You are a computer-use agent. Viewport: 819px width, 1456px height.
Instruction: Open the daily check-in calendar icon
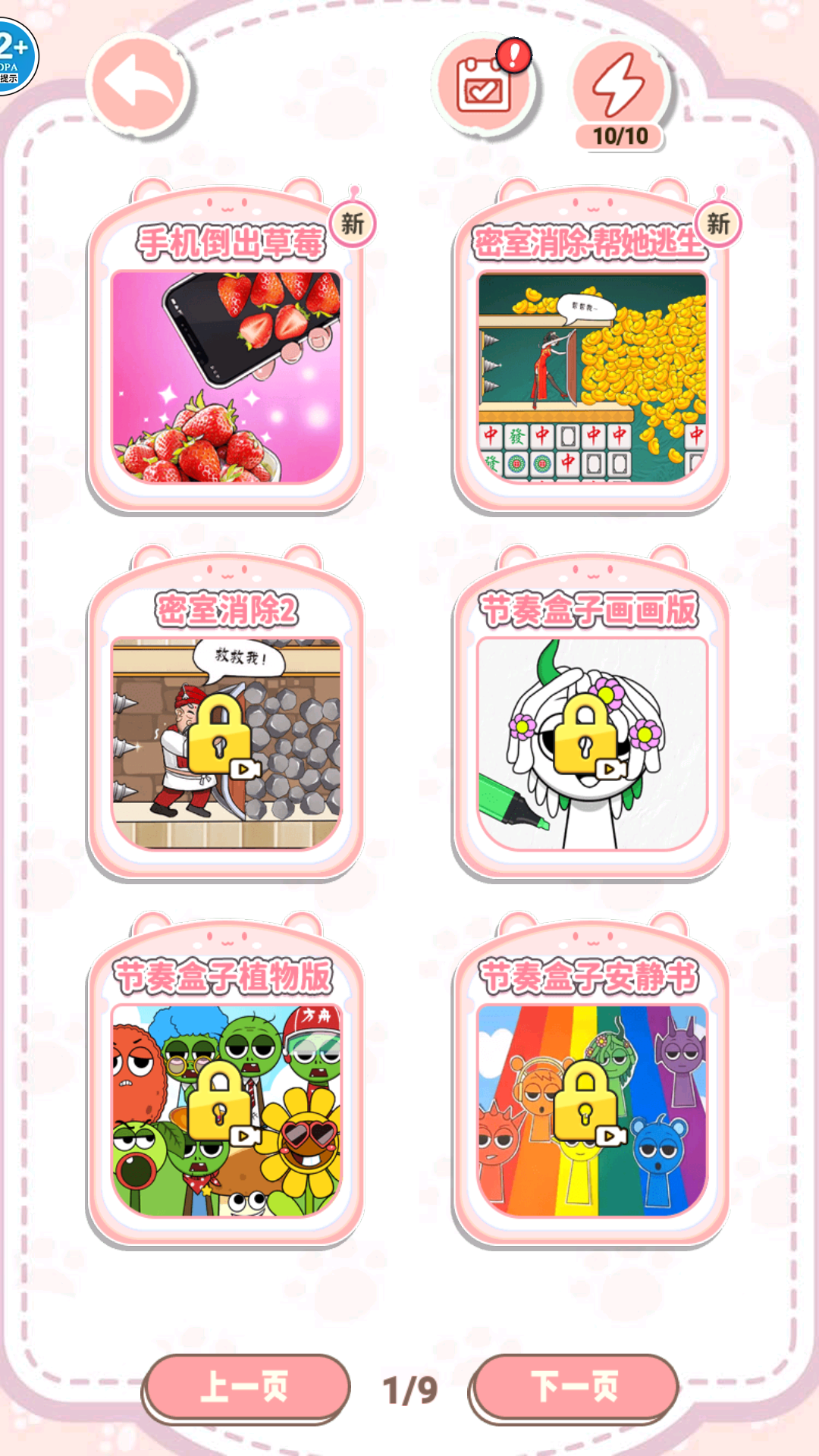[485, 86]
